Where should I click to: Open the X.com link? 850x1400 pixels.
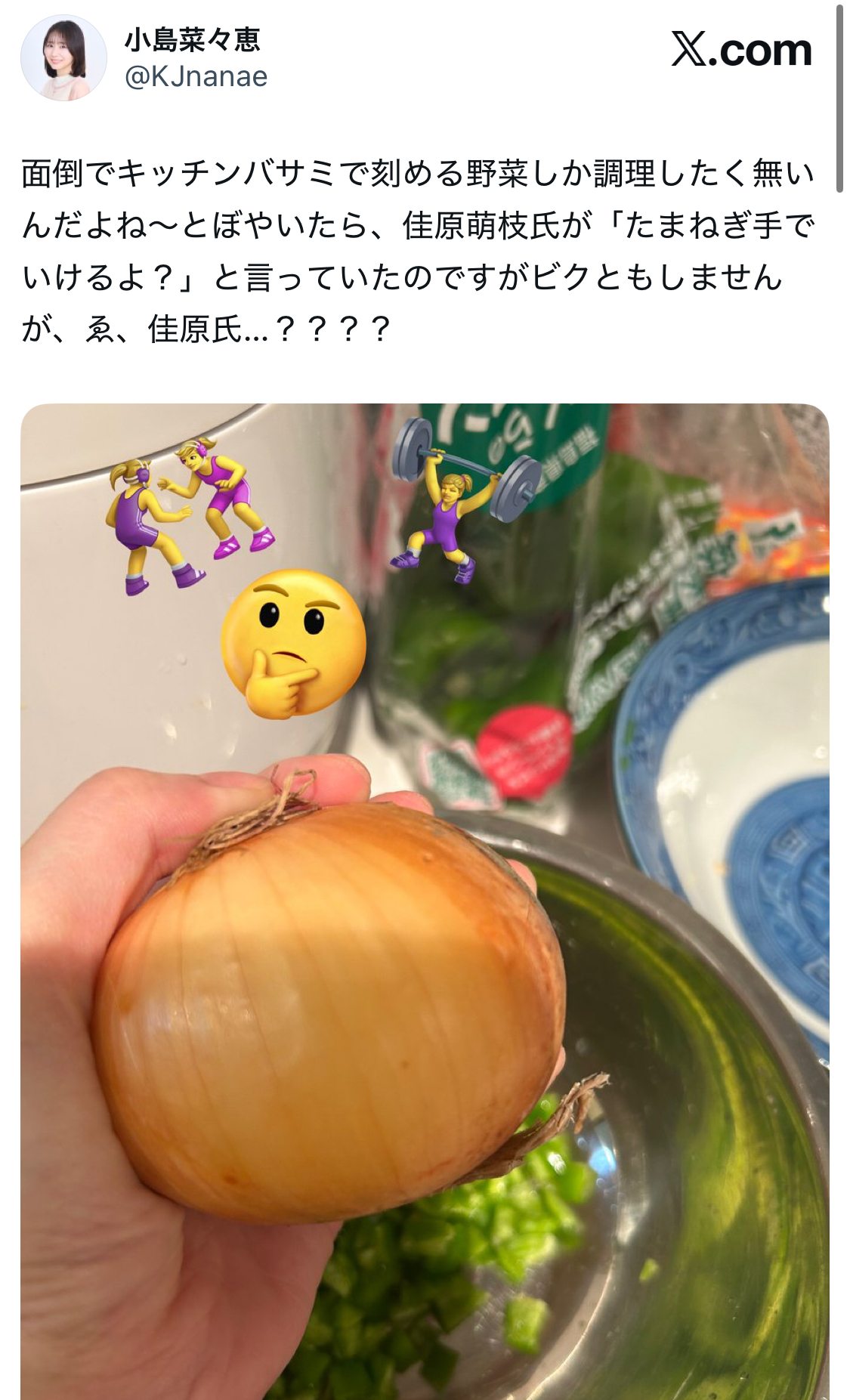tap(741, 50)
